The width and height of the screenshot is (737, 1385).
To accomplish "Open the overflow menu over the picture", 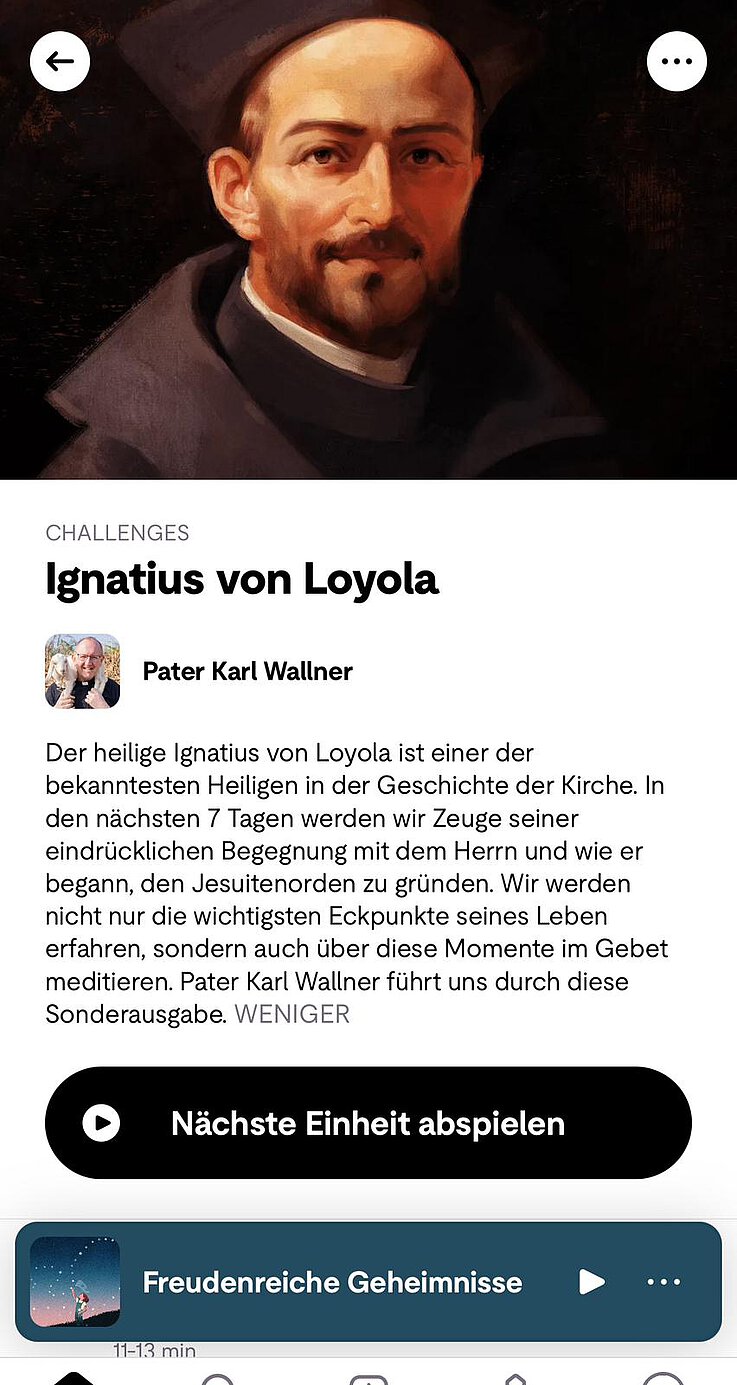I will coord(677,62).
